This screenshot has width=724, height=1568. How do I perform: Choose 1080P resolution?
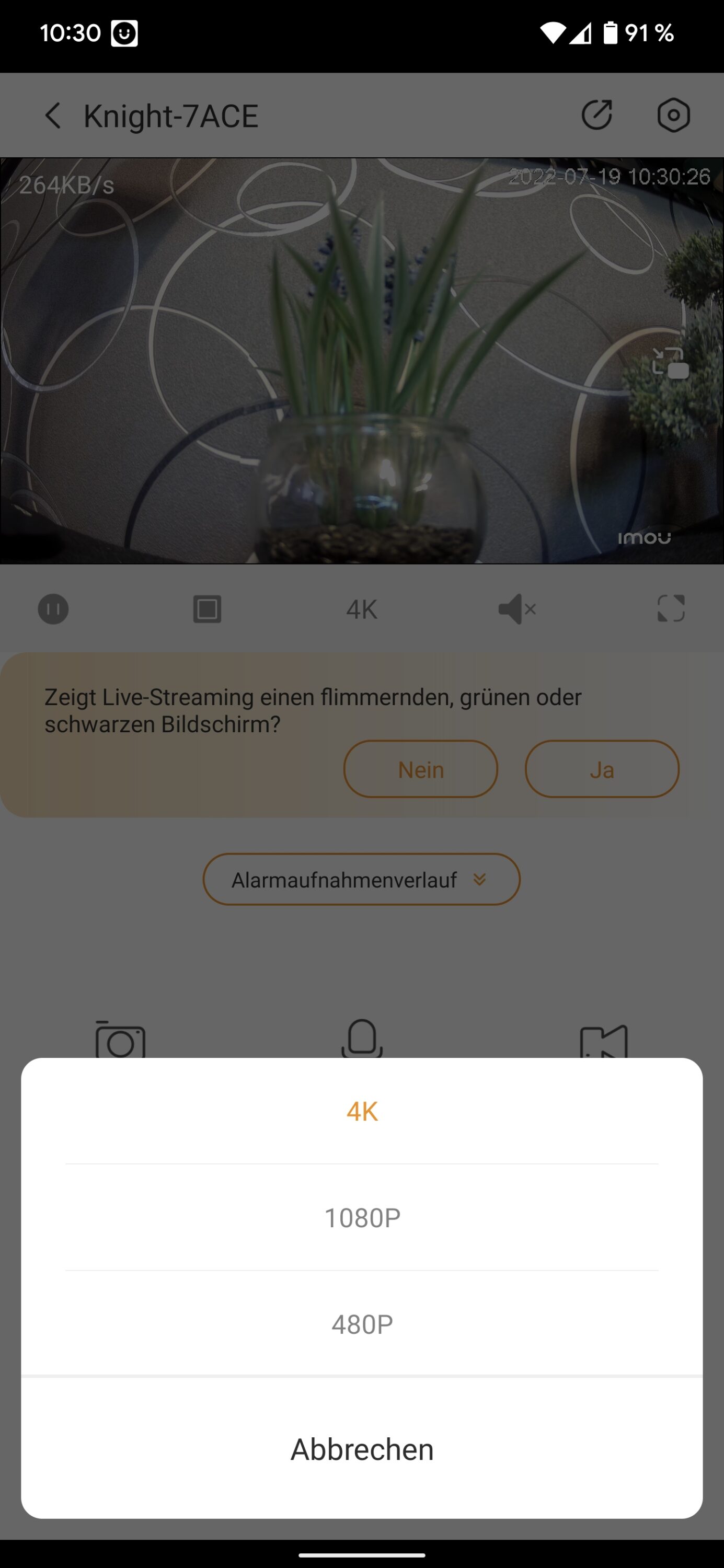pos(362,1218)
